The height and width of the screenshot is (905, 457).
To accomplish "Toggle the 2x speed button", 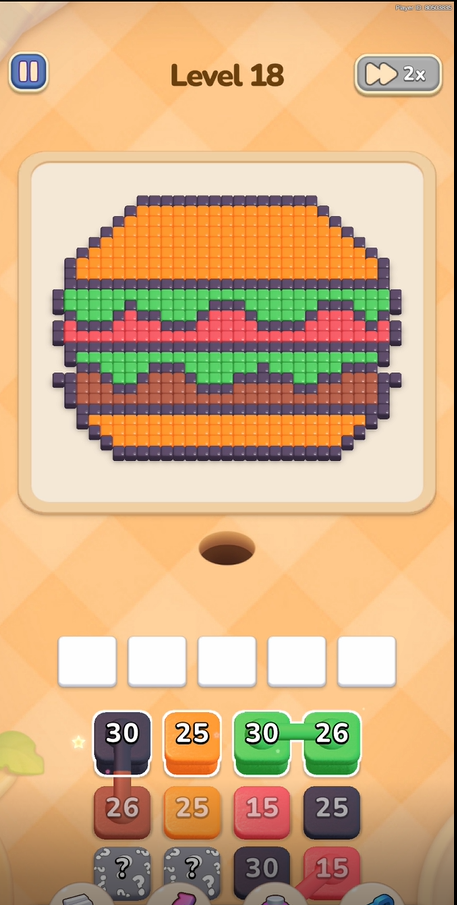I will point(398,74).
